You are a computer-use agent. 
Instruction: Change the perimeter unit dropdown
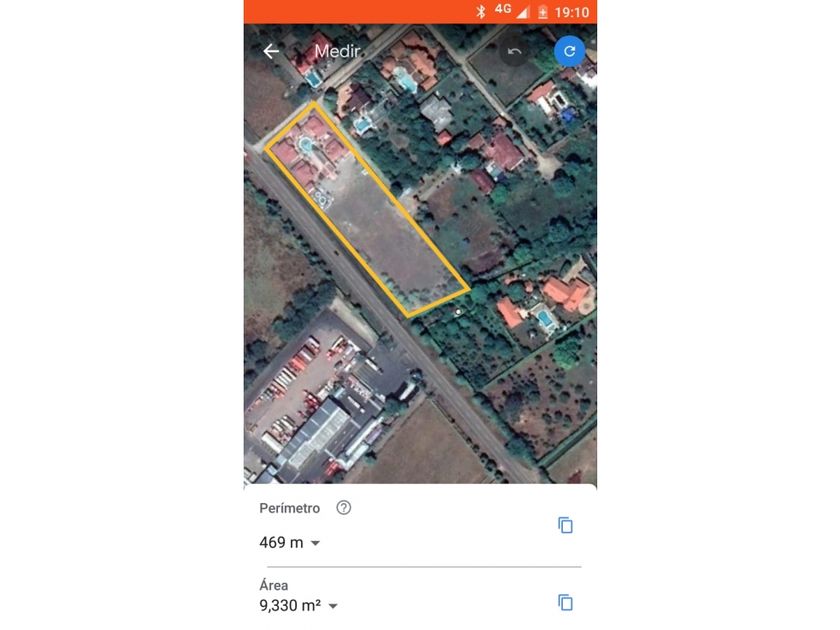tap(315, 543)
